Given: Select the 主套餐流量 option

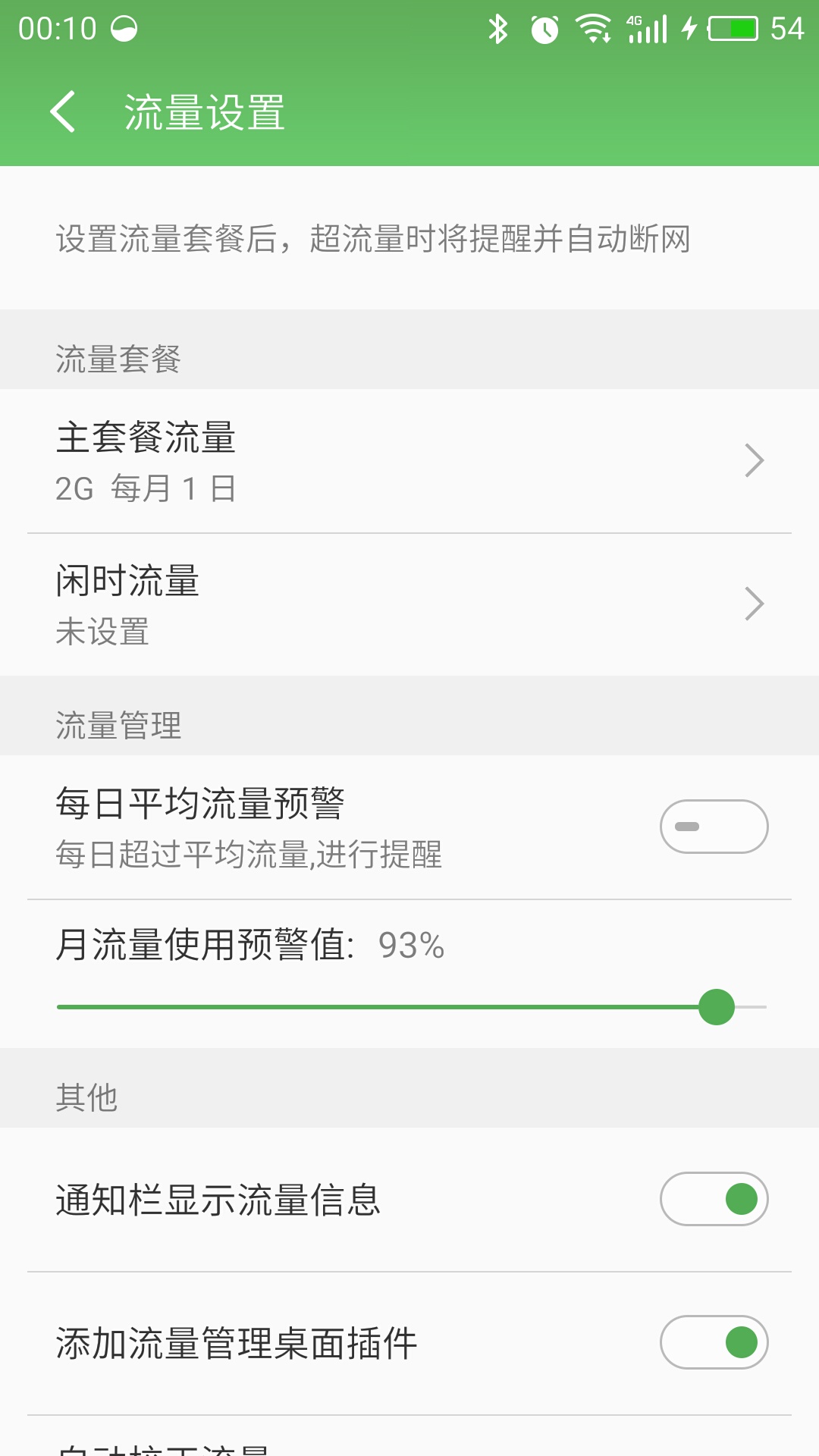Looking at the screenshot, I should (x=303, y=460).
